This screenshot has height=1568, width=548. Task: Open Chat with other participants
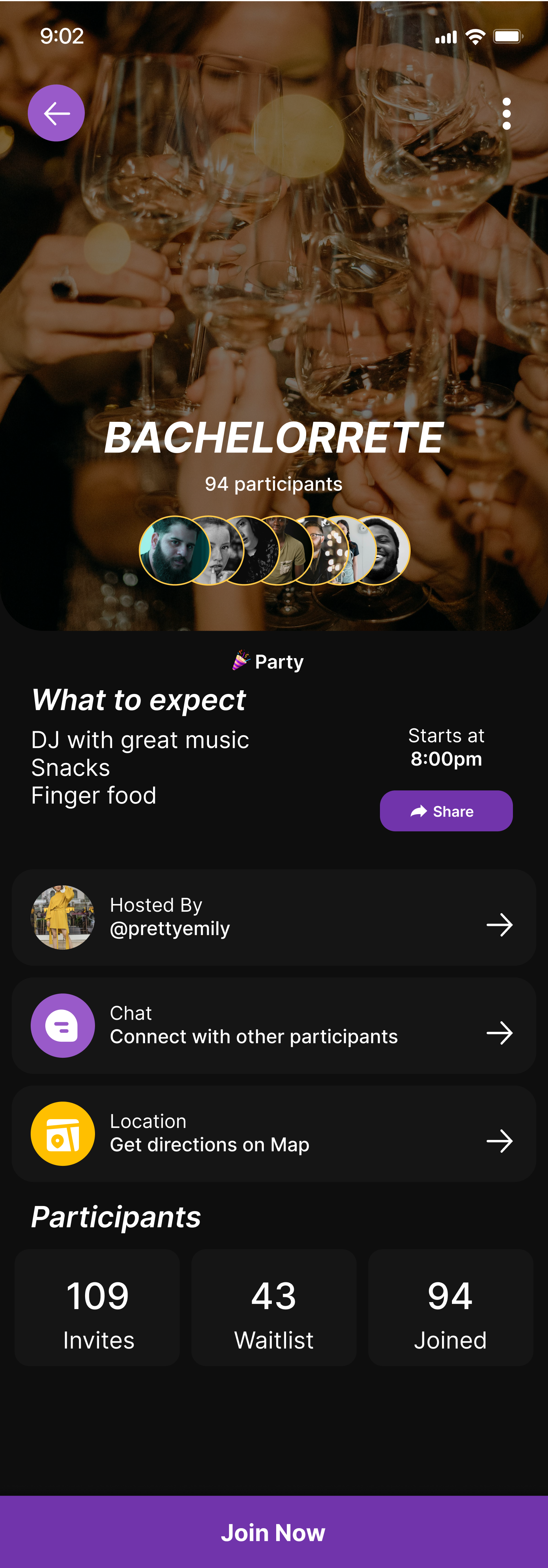pyautogui.click(x=273, y=1025)
